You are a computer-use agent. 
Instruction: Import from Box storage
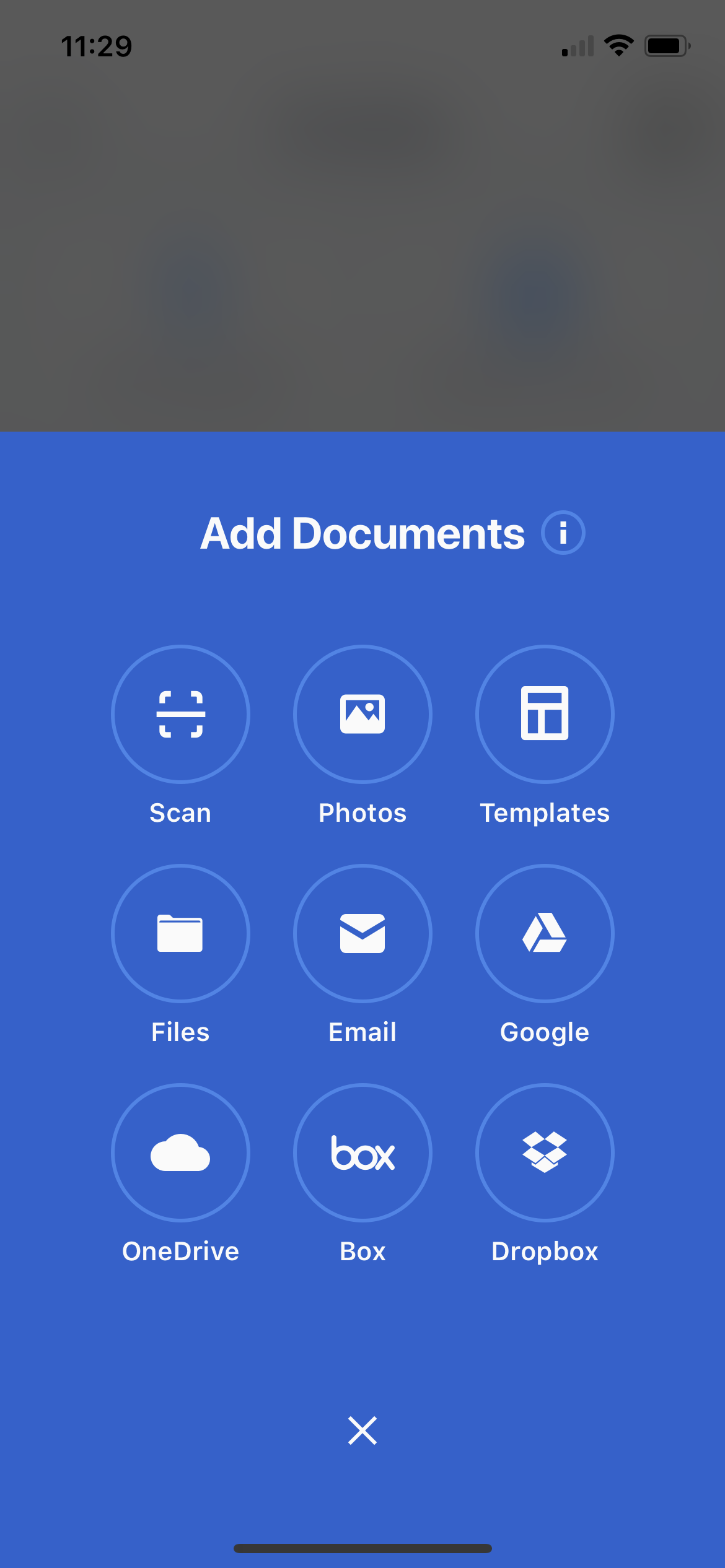(x=362, y=1152)
